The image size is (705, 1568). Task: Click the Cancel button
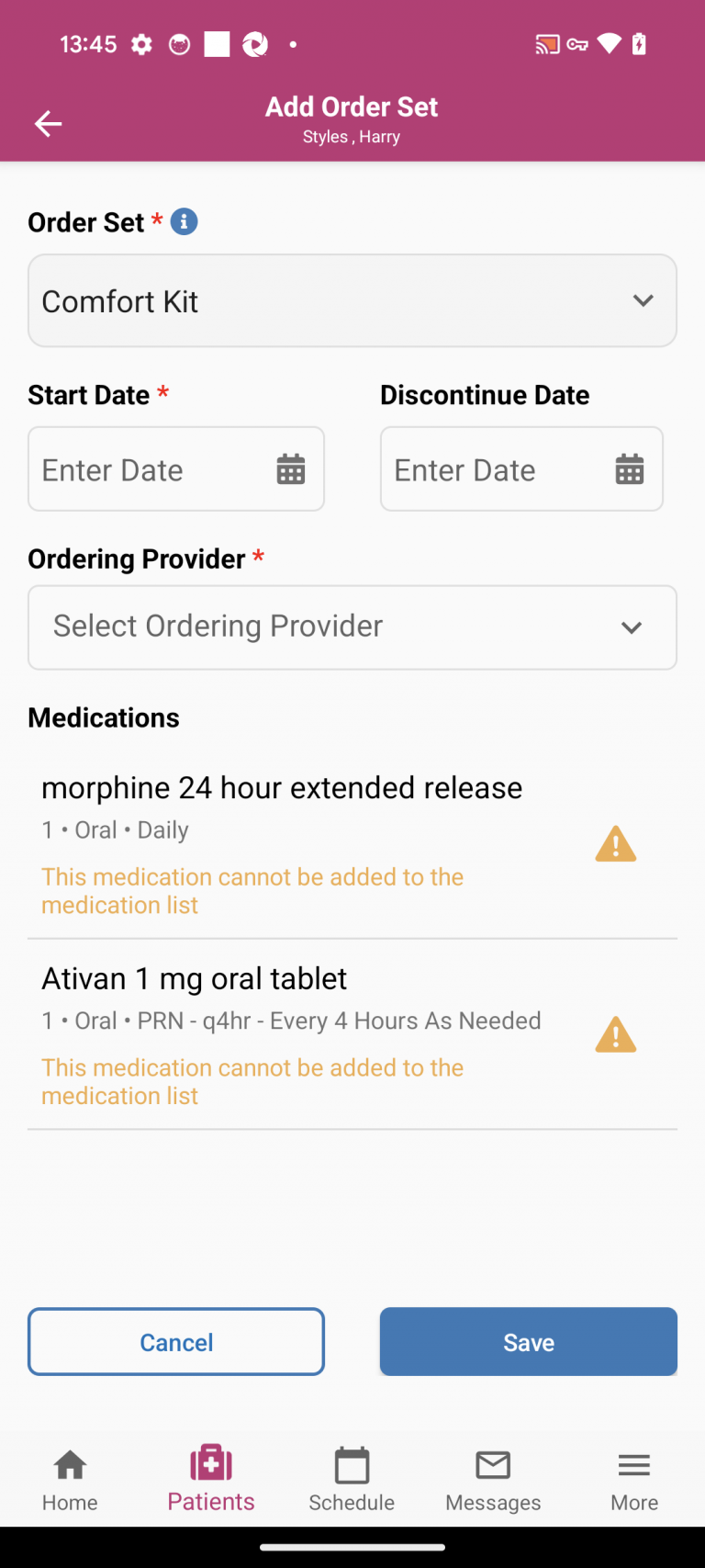coord(175,1341)
